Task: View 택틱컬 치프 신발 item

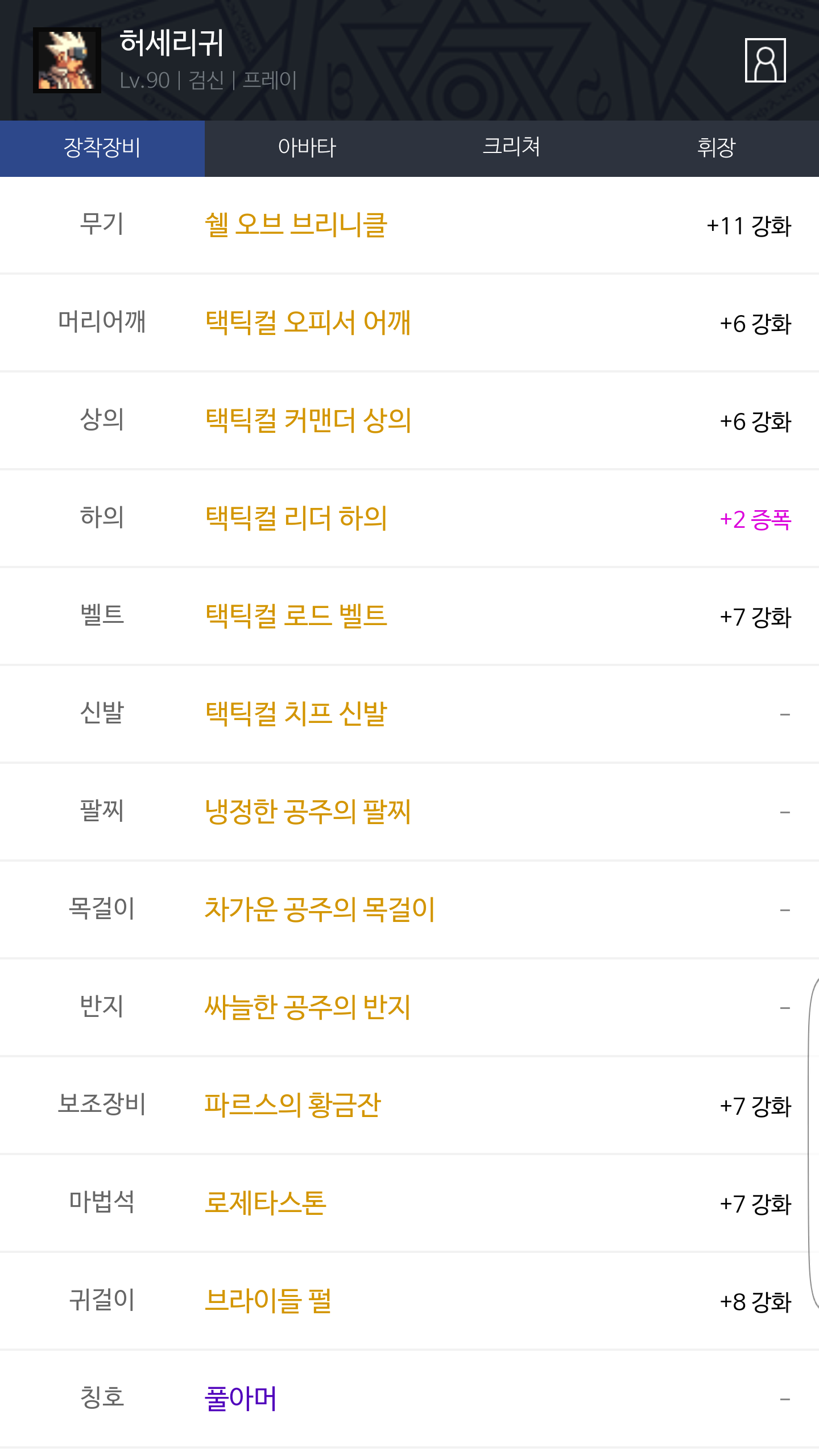Action: tap(296, 714)
